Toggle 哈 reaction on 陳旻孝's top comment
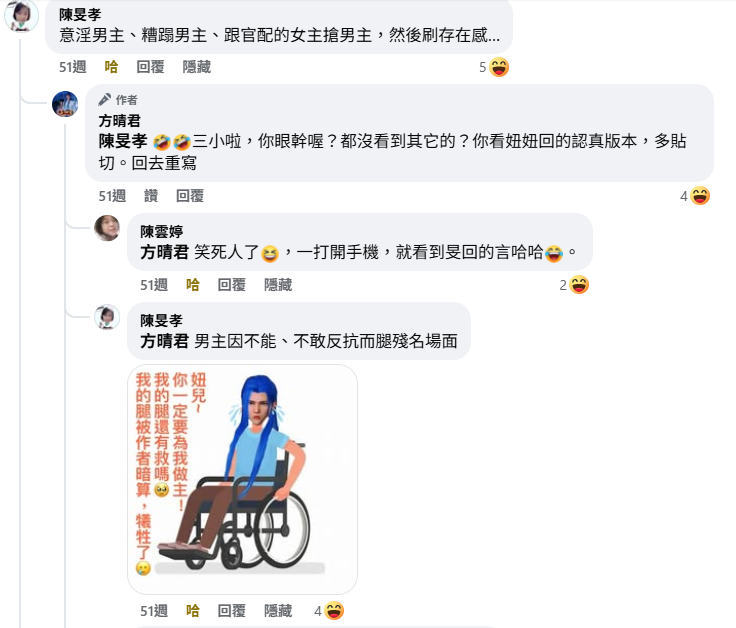Image resolution: width=736 pixels, height=628 pixels. coord(111,67)
